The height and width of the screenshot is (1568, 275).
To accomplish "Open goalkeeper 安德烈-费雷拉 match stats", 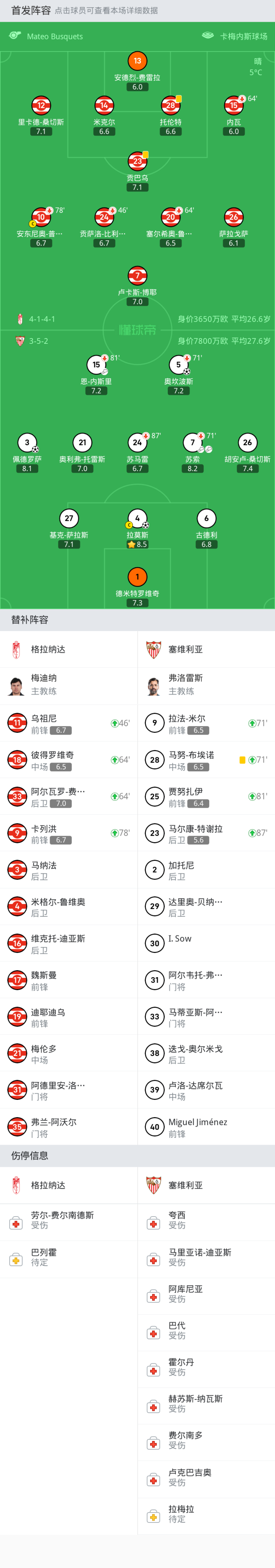I will pyautogui.click(x=137, y=62).
